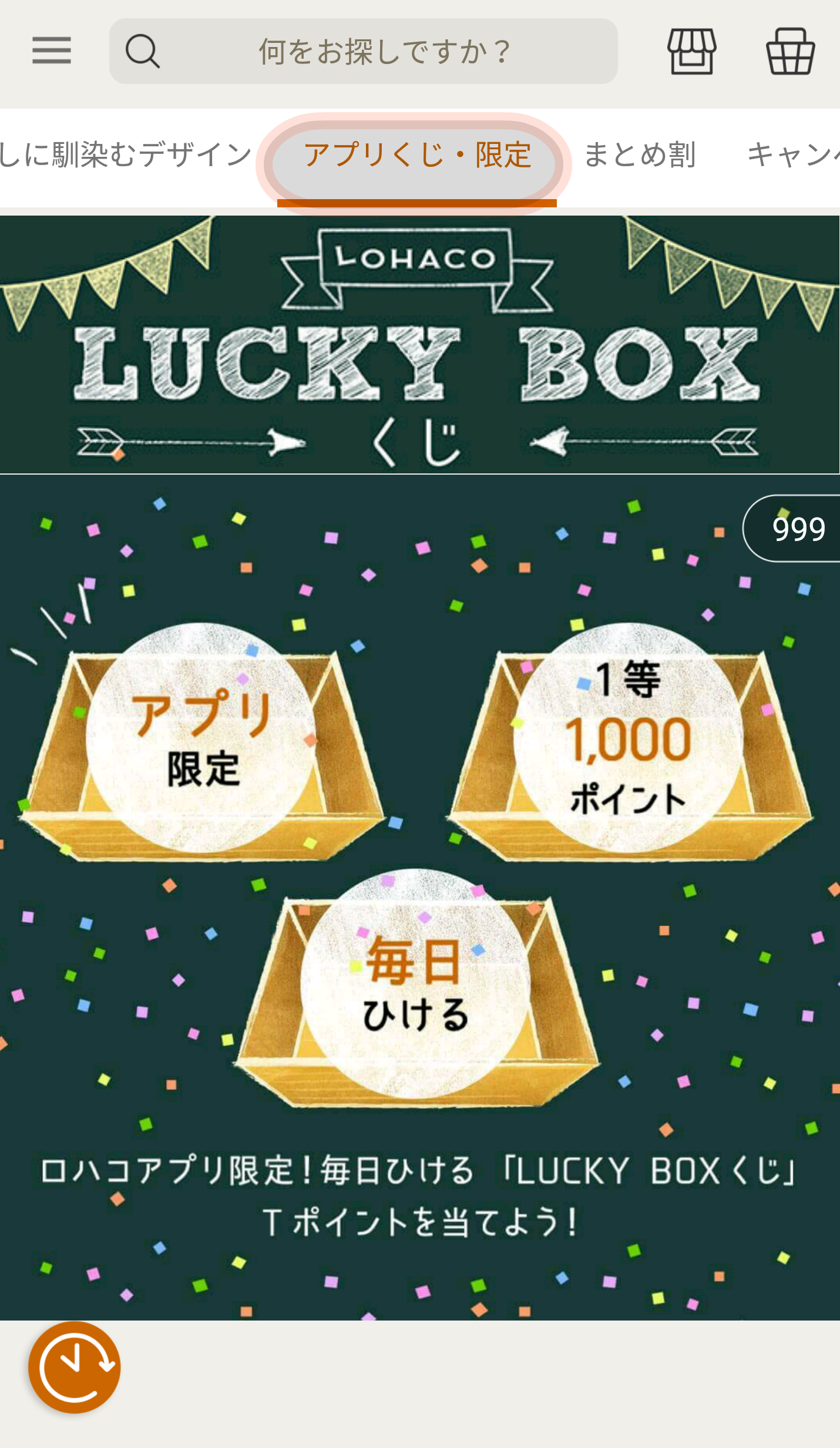
Task: Open the orange history clock button
Action: (75, 1367)
